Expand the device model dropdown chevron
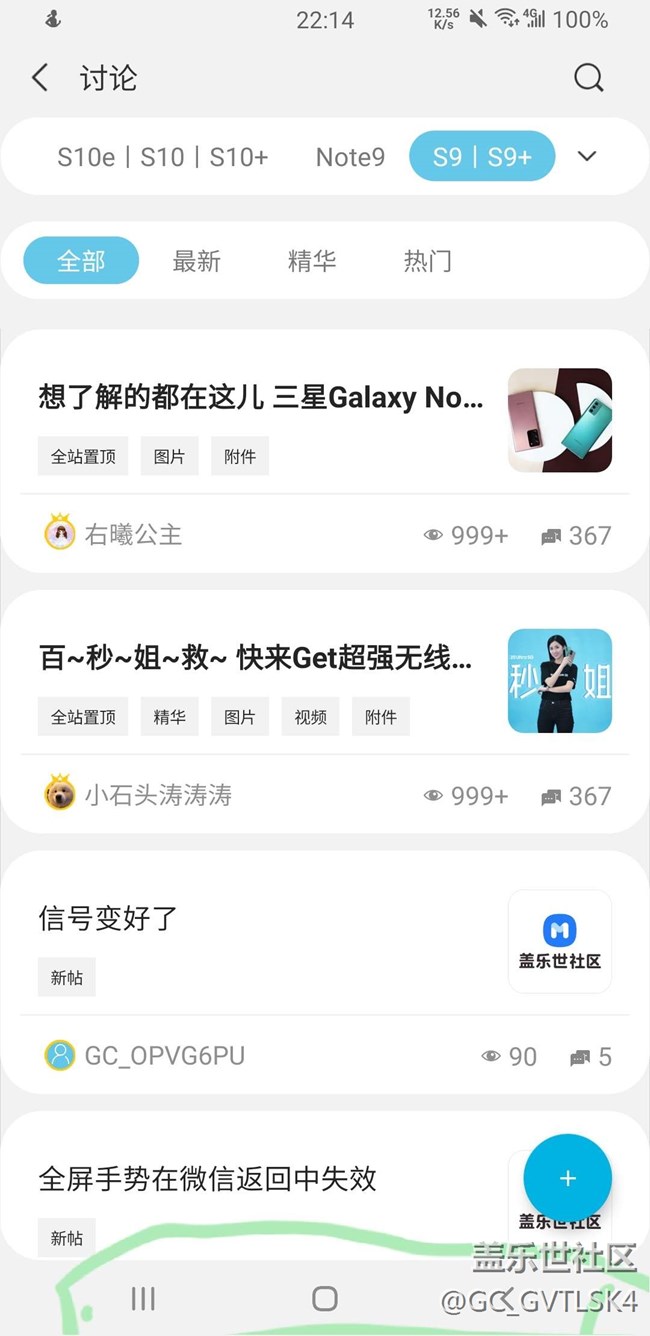 587,156
